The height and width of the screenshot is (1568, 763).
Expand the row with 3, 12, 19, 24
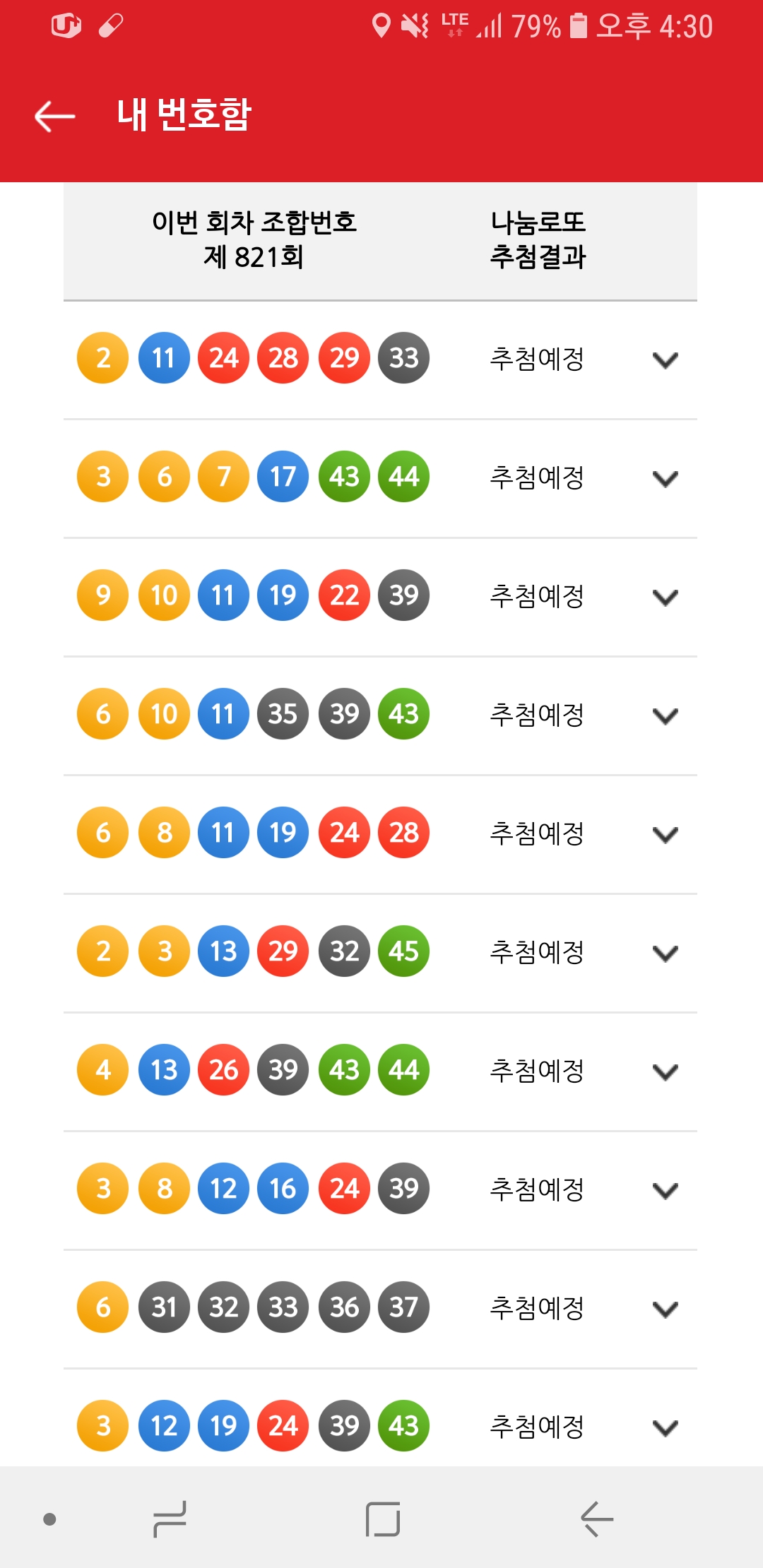[x=665, y=1427]
